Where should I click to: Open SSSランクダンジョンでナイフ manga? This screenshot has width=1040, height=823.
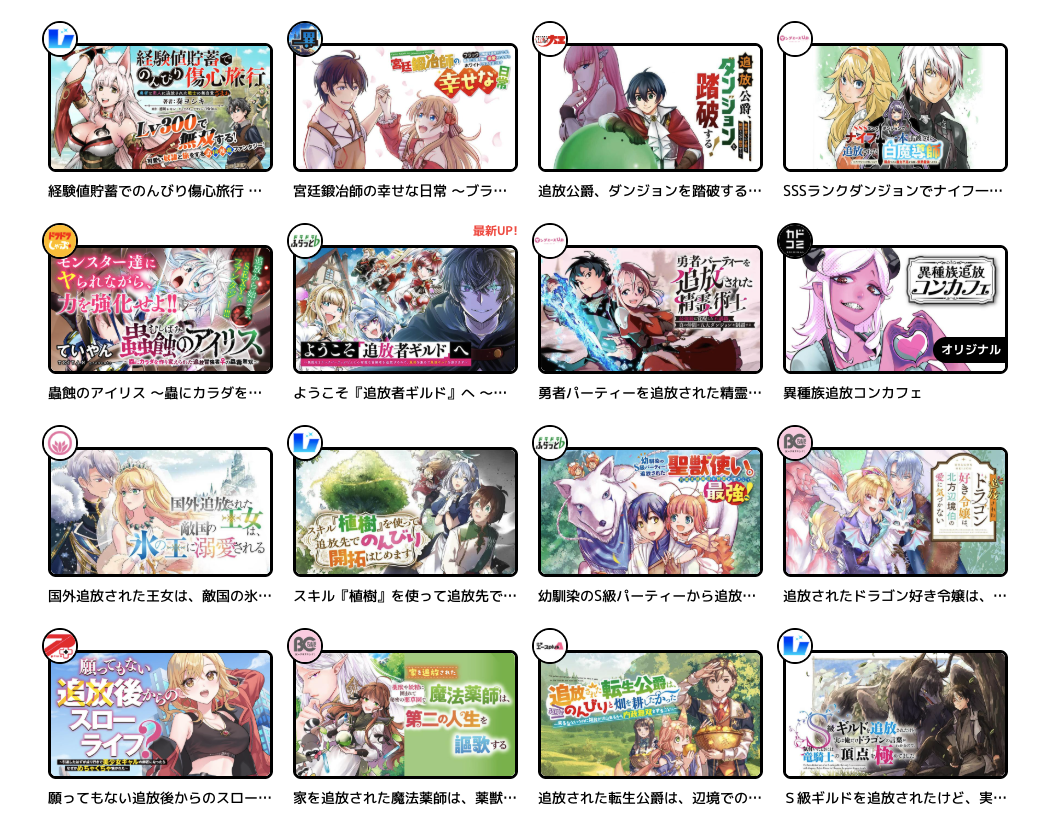895,107
